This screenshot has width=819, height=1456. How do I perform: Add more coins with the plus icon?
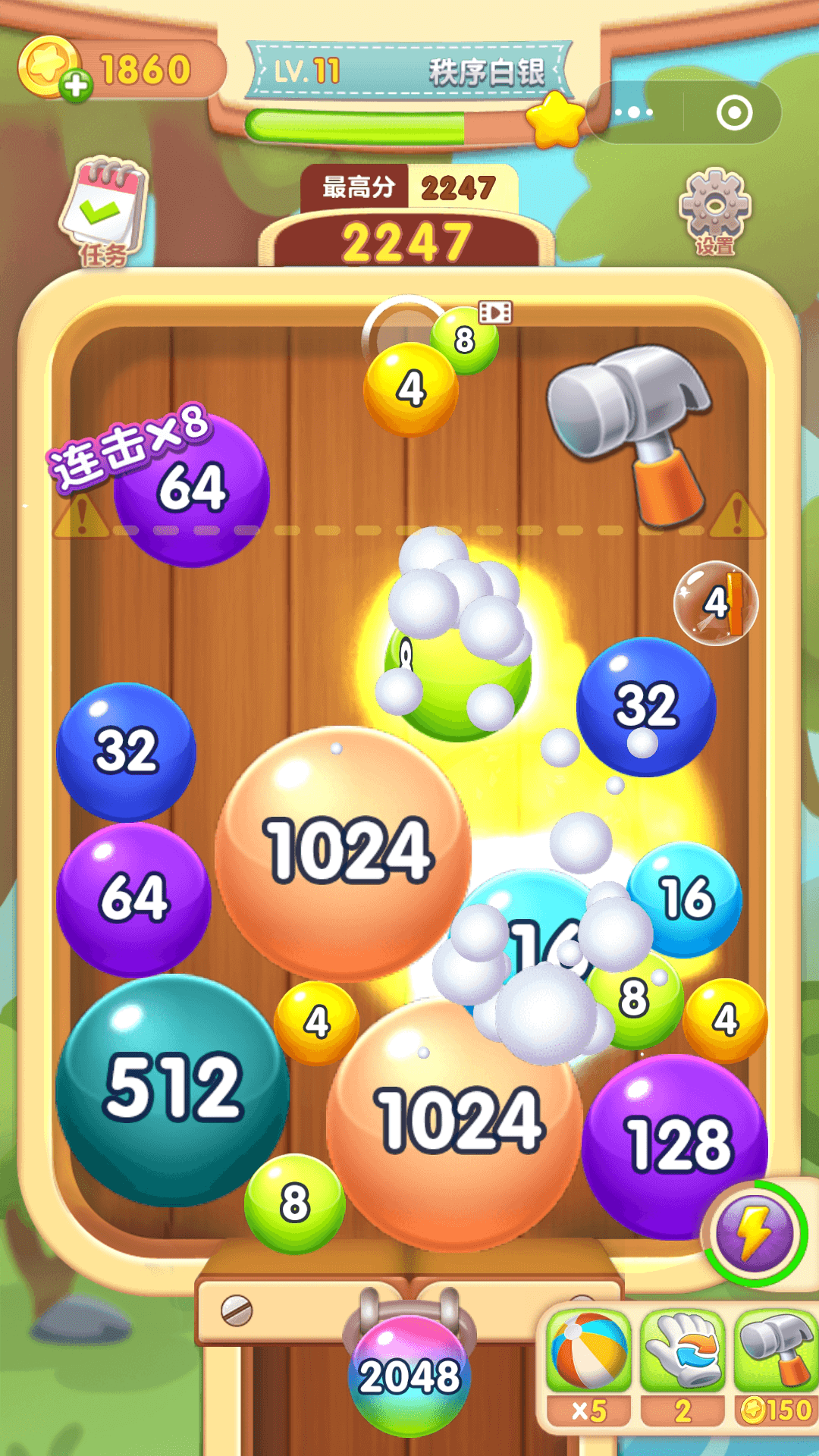pos(75,86)
